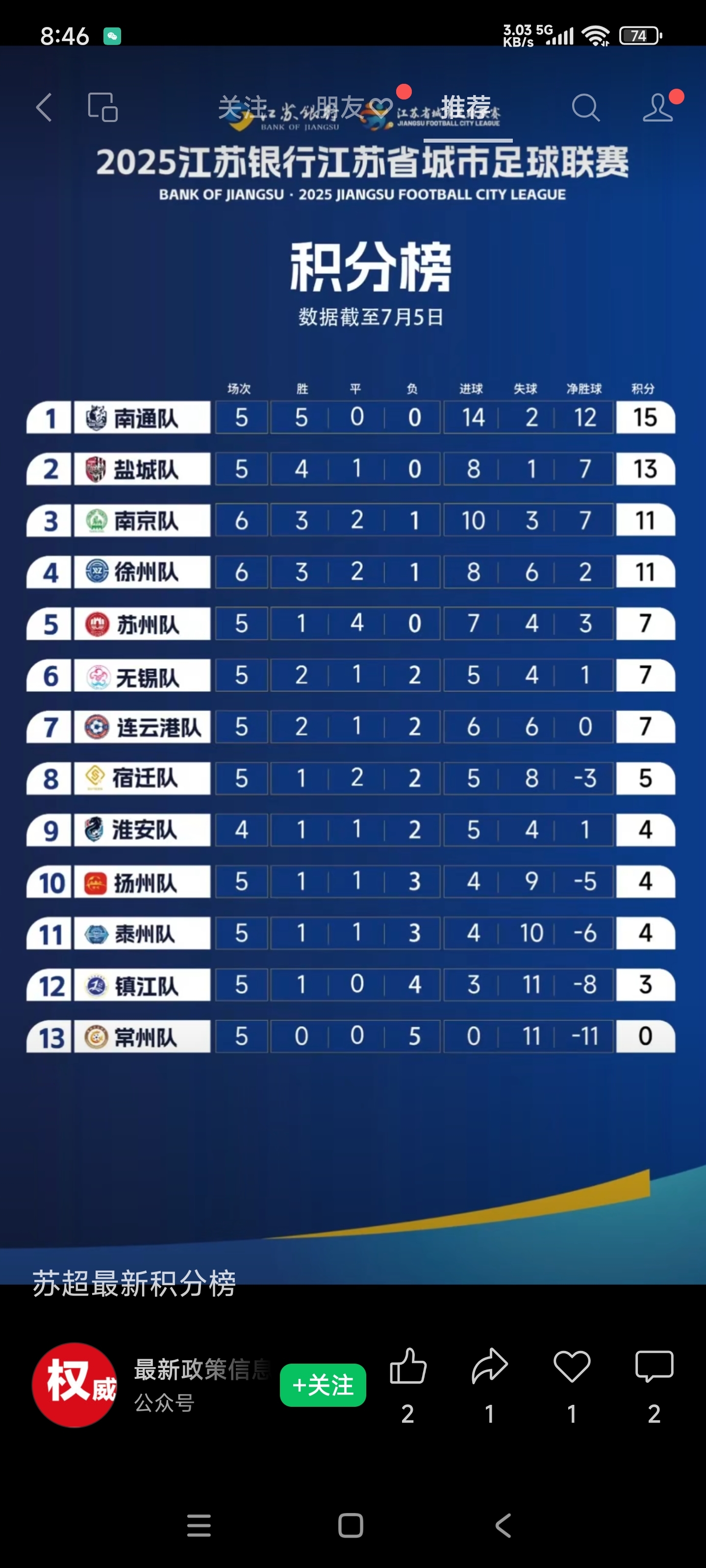The image size is (706, 1568).
Task: Select the 推荐 tab
Action: 467,108
